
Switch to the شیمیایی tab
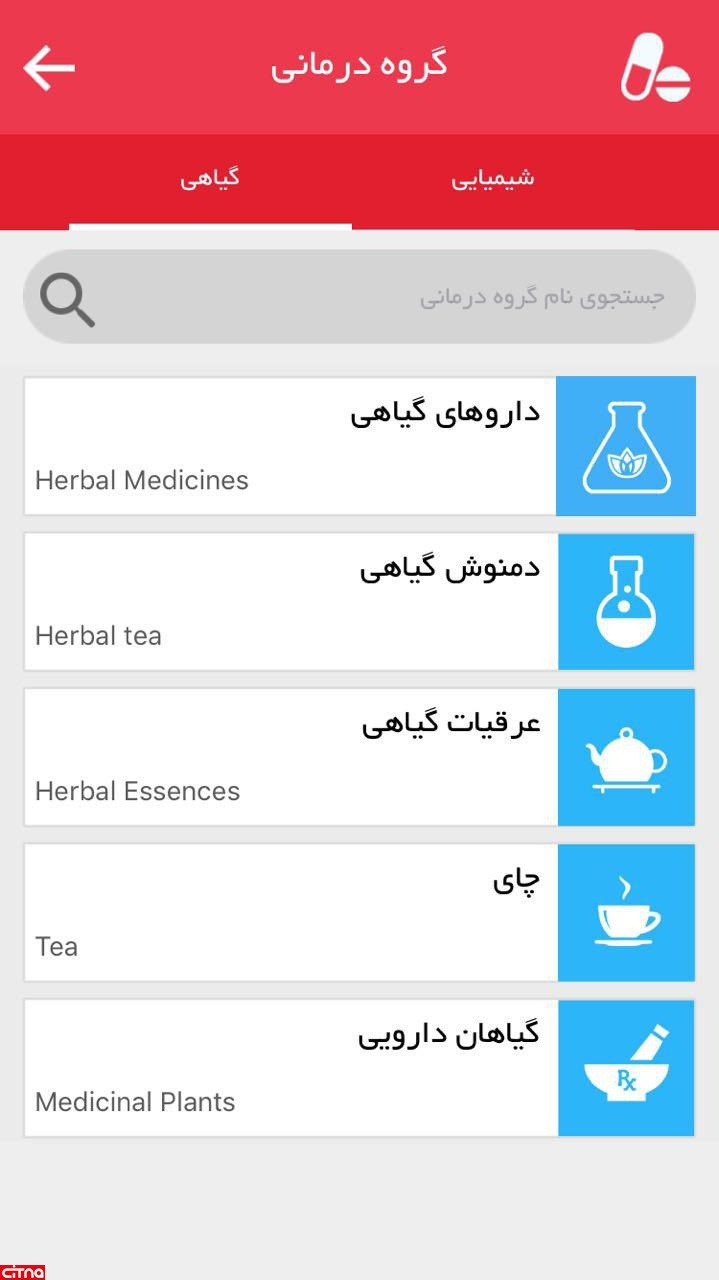pos(492,179)
